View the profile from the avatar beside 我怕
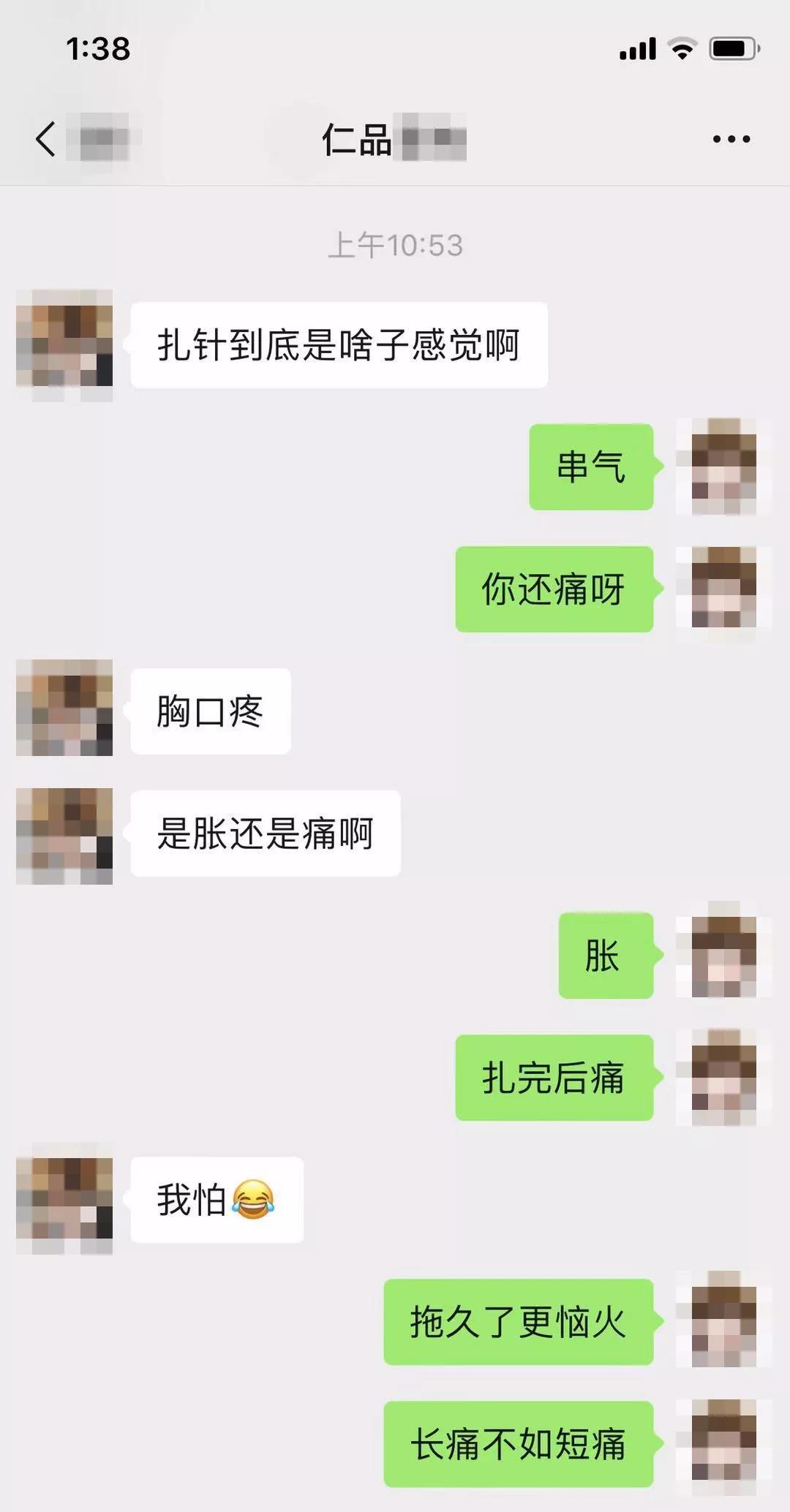This screenshot has height=1512, width=790. click(64, 1199)
